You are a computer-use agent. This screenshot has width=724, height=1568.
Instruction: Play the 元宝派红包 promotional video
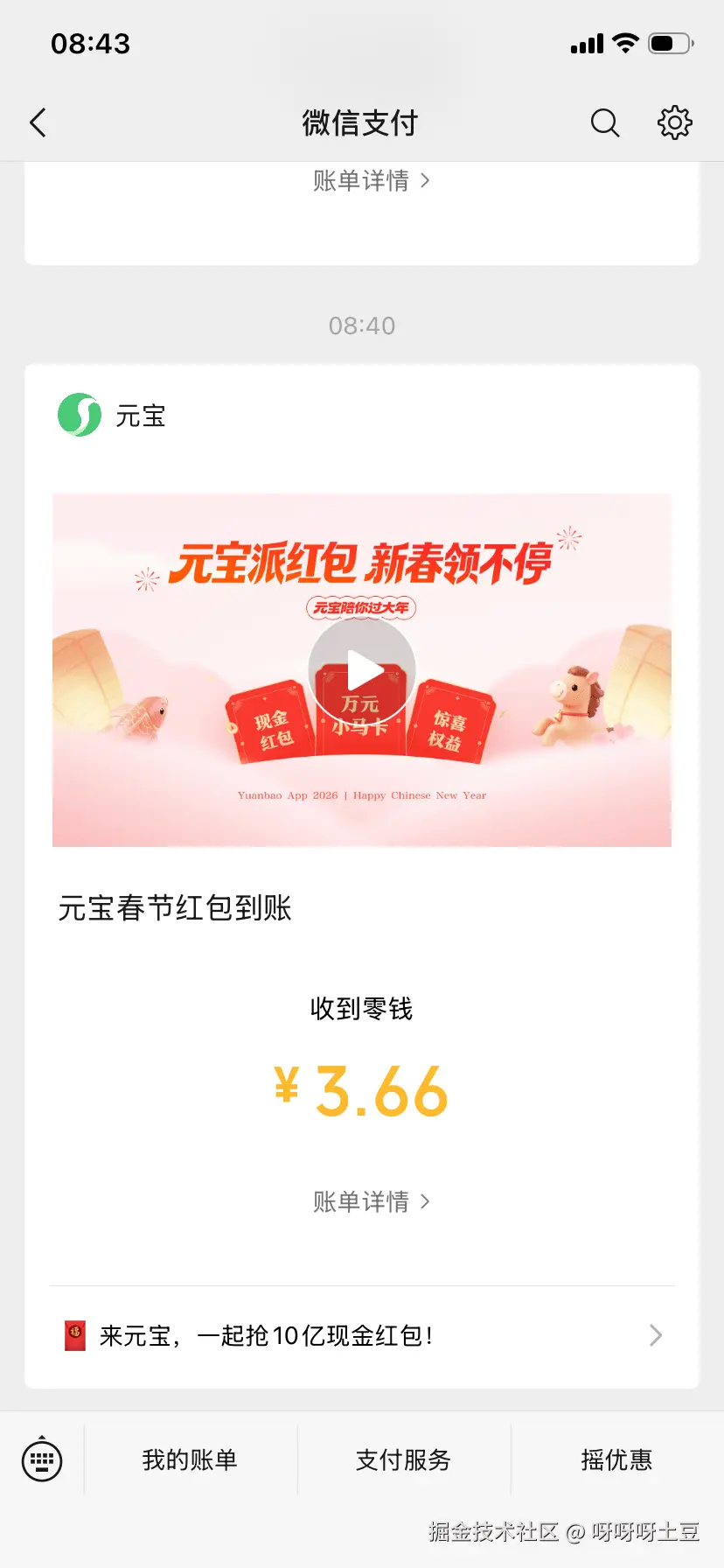click(x=361, y=669)
